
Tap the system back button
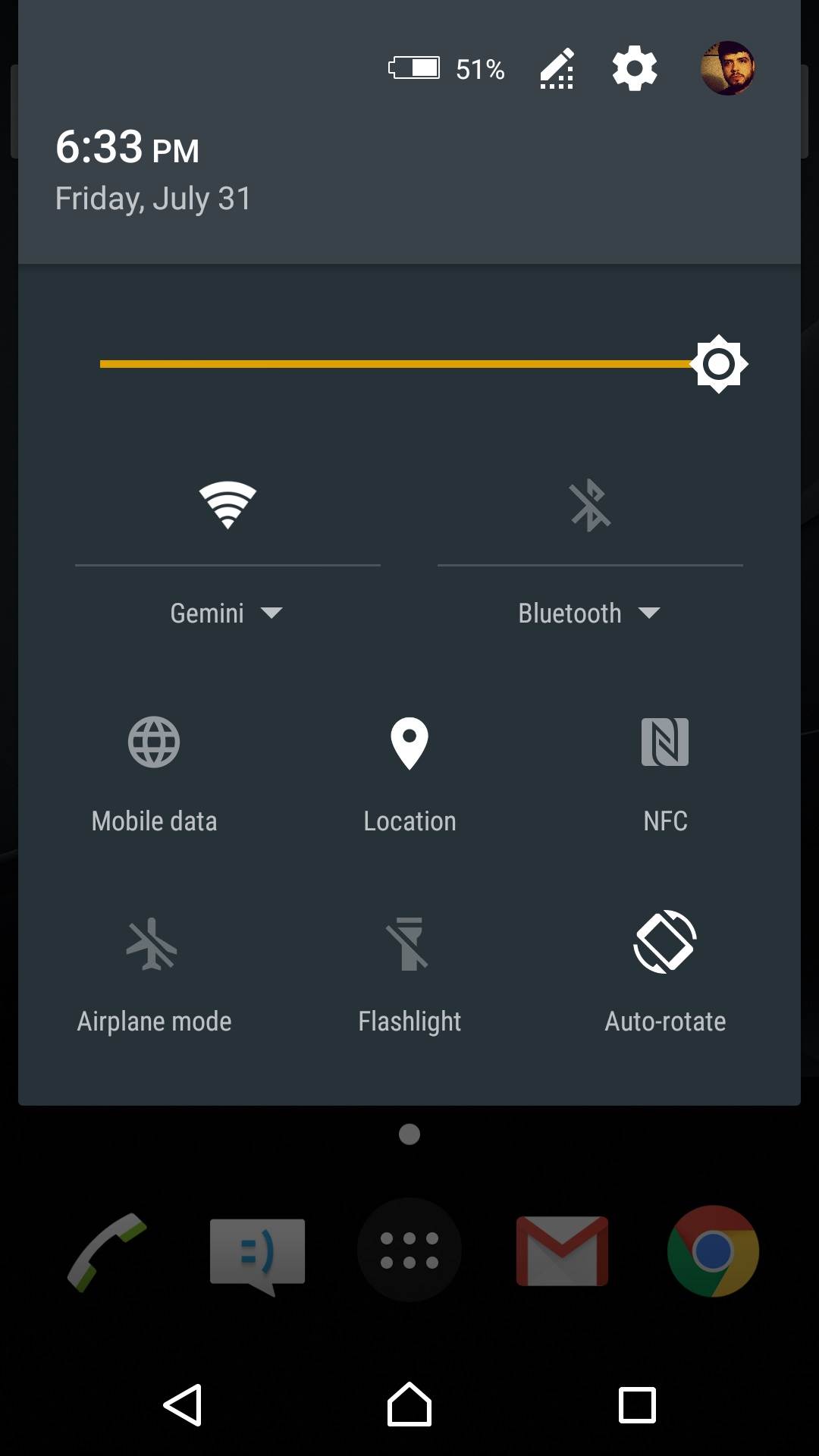pyautogui.click(x=183, y=1405)
